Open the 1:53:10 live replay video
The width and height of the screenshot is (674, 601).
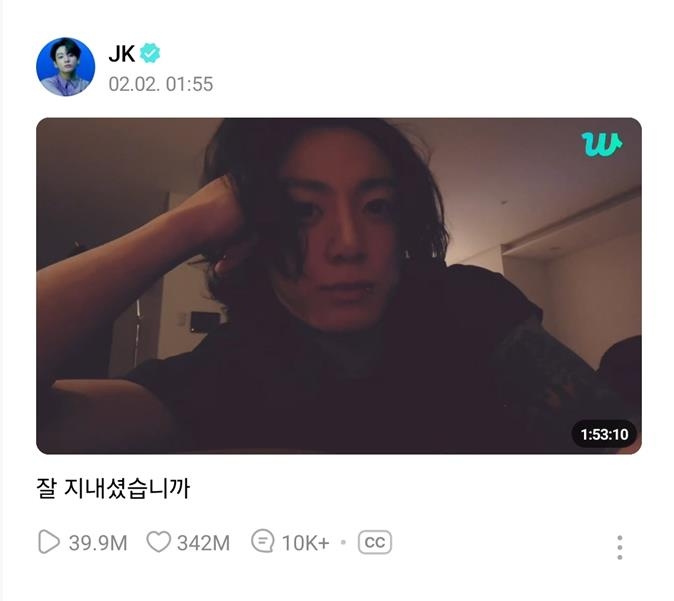[338, 286]
